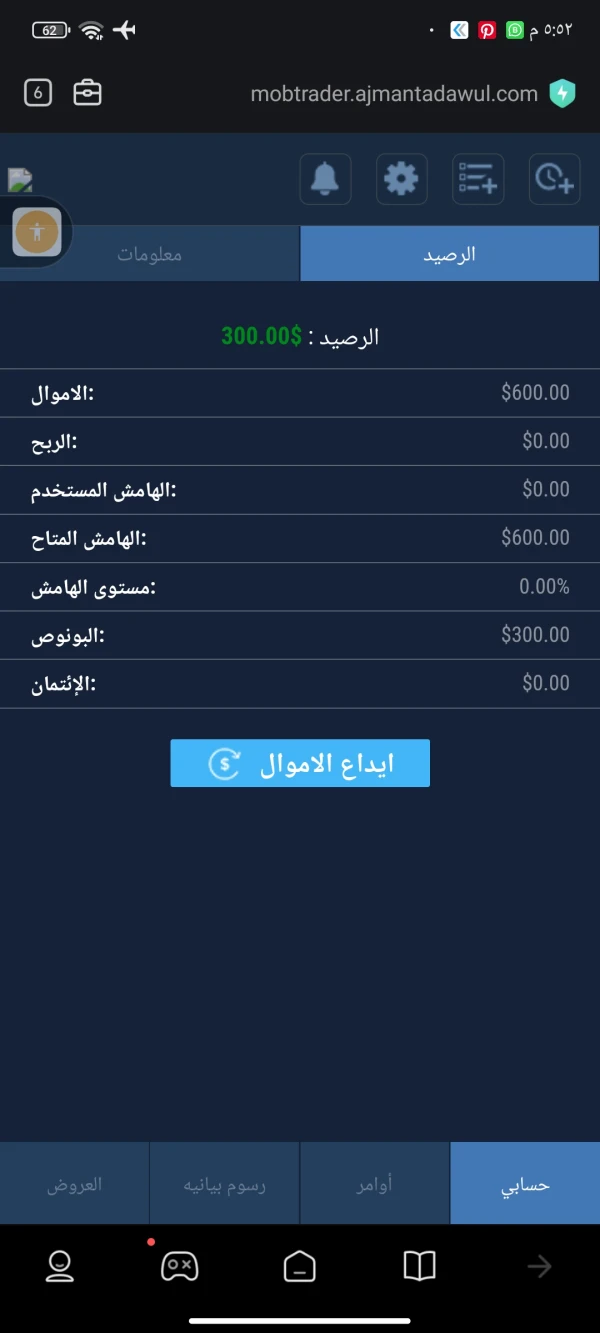Go to the أوامر orders tab
600x1333 pixels.
click(375, 1184)
